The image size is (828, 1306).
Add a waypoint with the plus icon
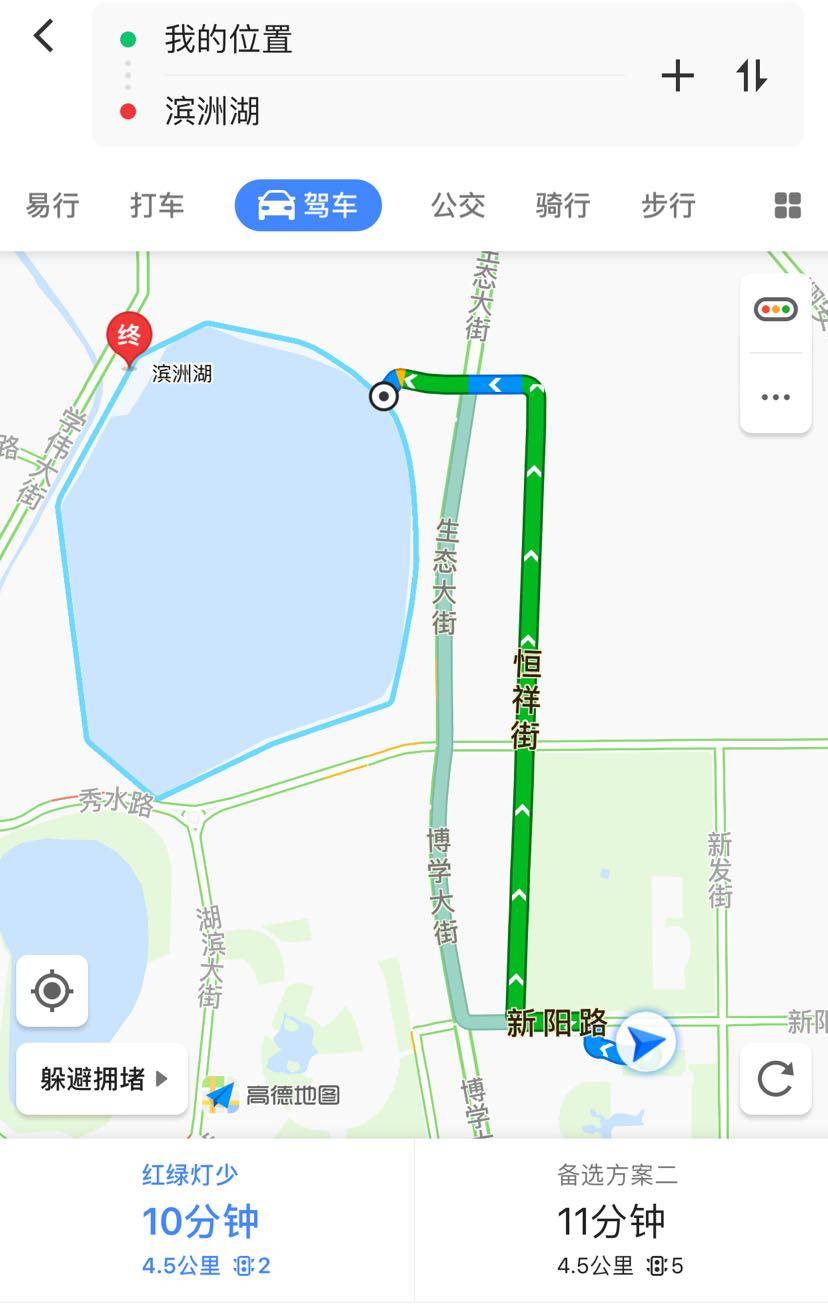(x=677, y=76)
